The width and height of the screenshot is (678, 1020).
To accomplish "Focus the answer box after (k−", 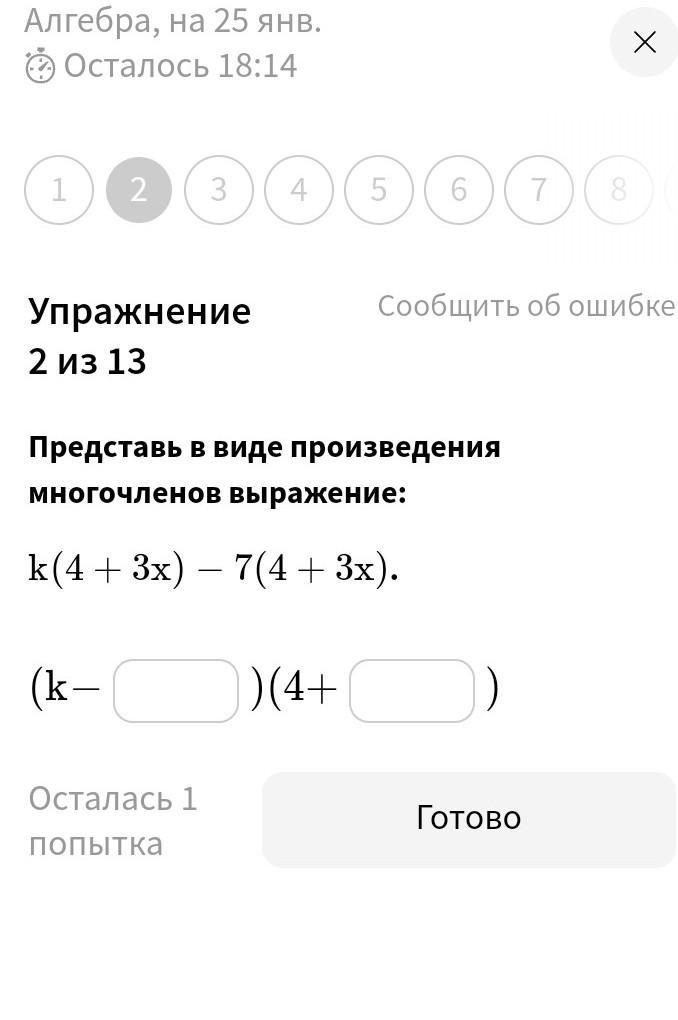I will coord(176,691).
